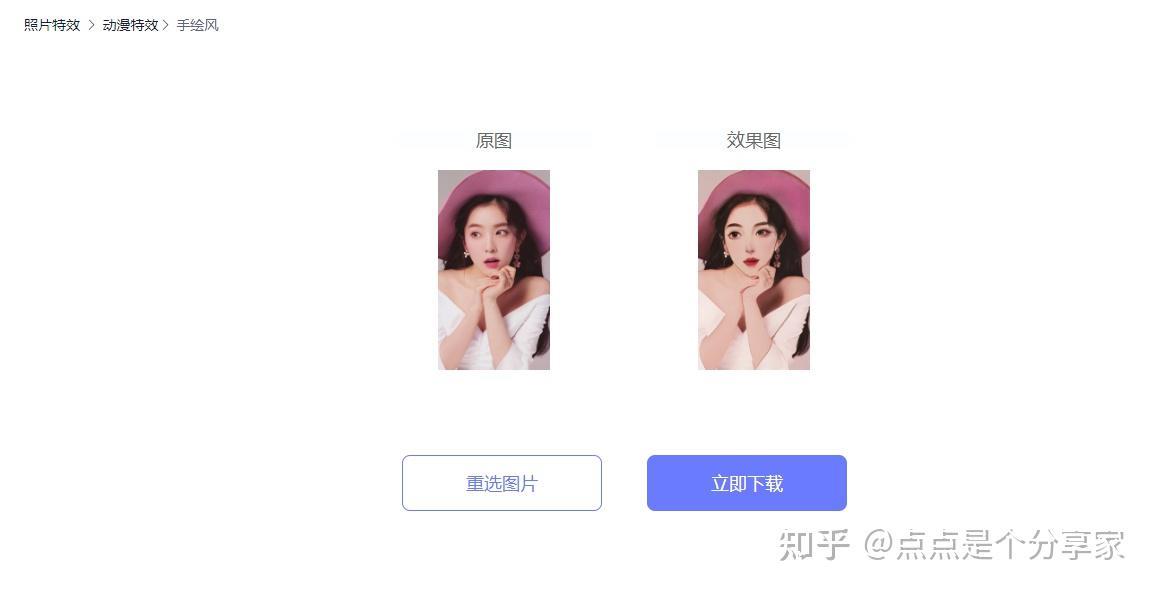The height and width of the screenshot is (591, 1154).
Task: Go to 照片特效 in the breadcrumb
Action: (52, 25)
